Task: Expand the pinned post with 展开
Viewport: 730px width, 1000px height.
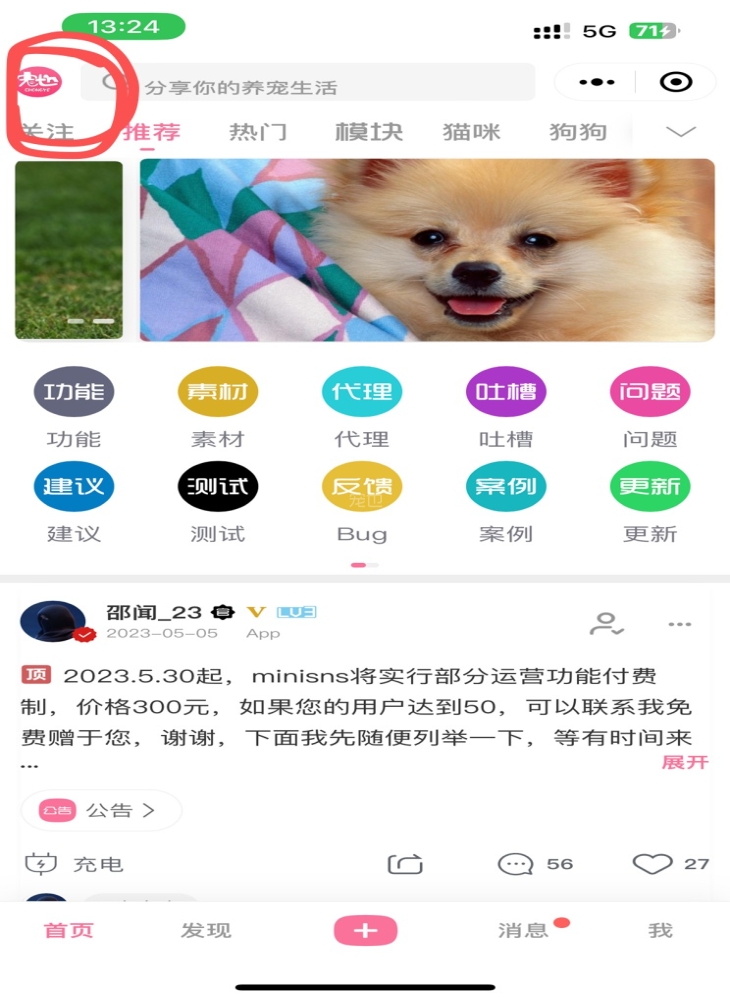Action: [685, 762]
